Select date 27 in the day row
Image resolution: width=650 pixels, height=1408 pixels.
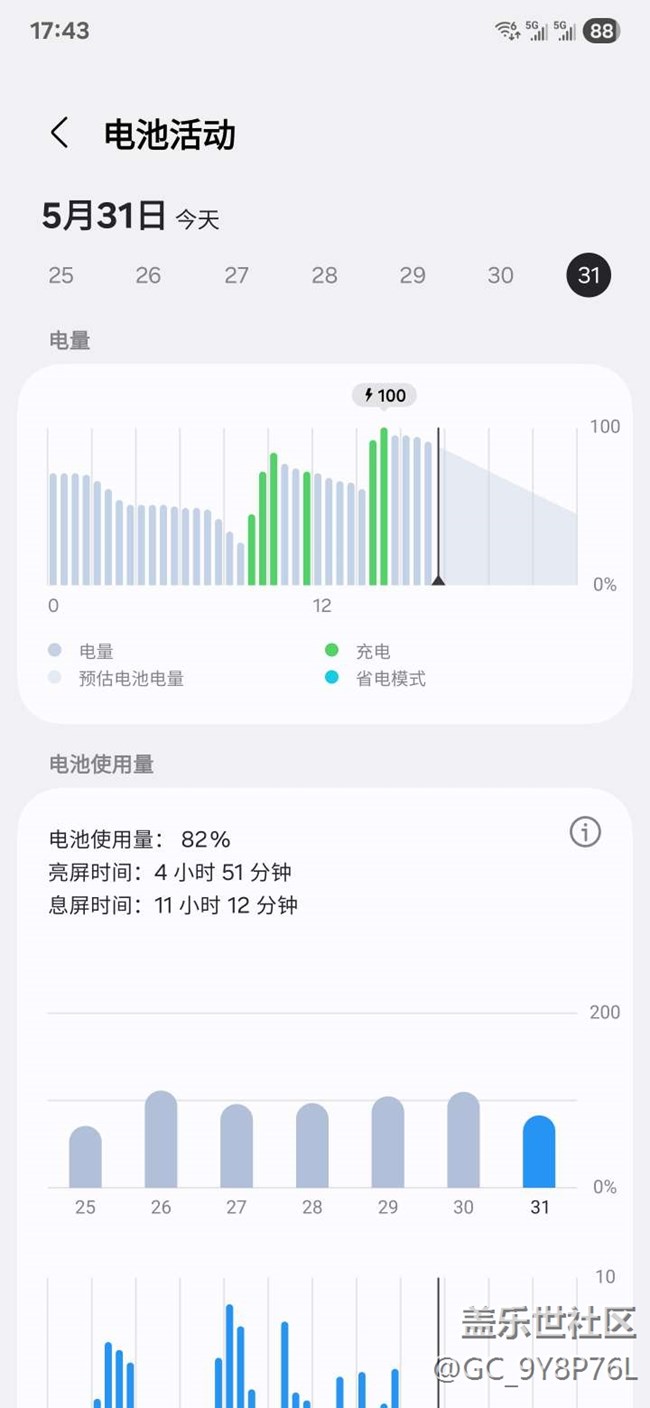coord(236,275)
